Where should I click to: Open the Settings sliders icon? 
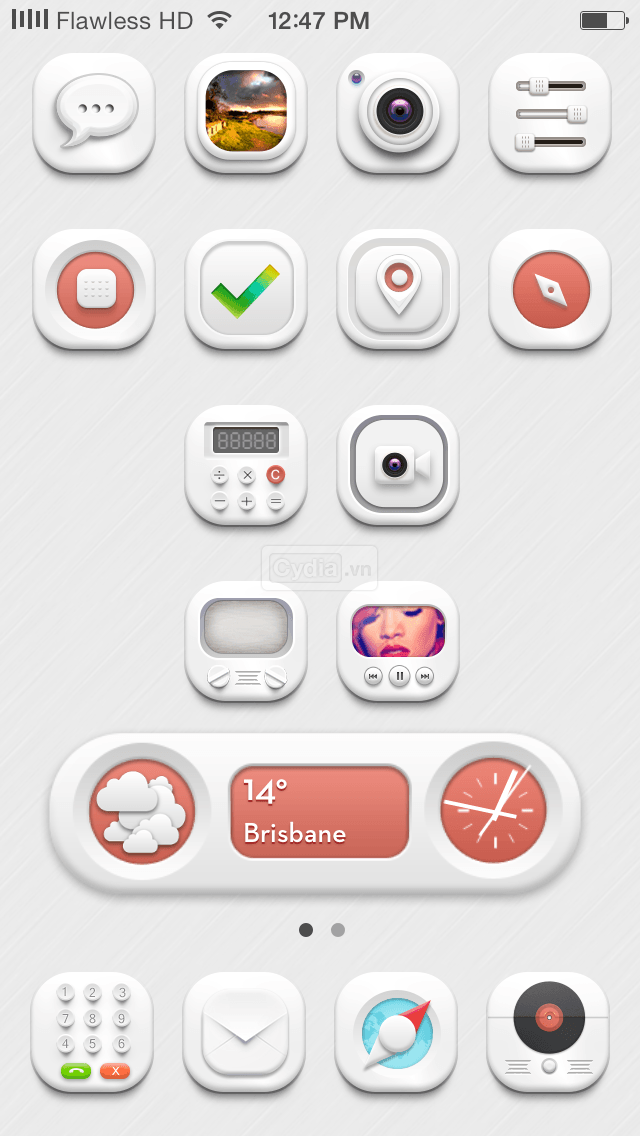click(550, 112)
